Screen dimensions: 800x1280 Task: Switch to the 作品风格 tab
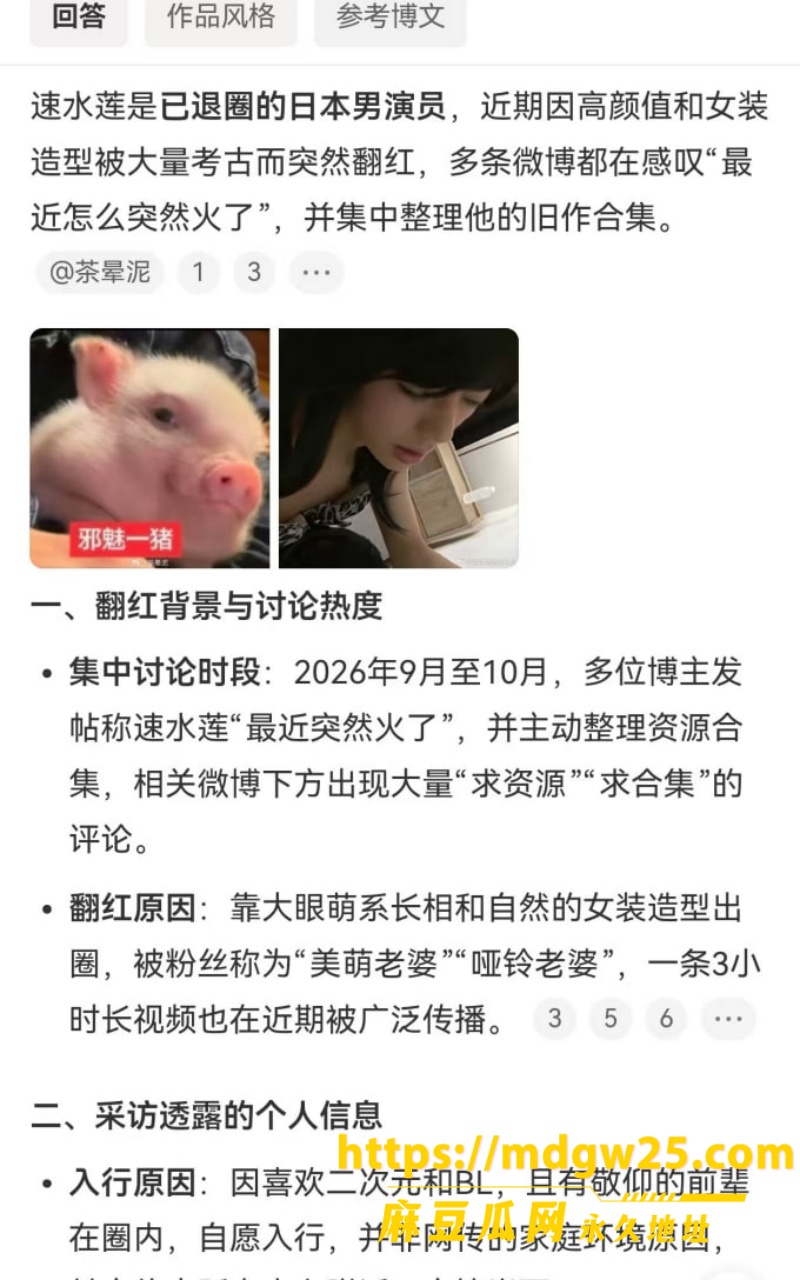click(x=221, y=19)
